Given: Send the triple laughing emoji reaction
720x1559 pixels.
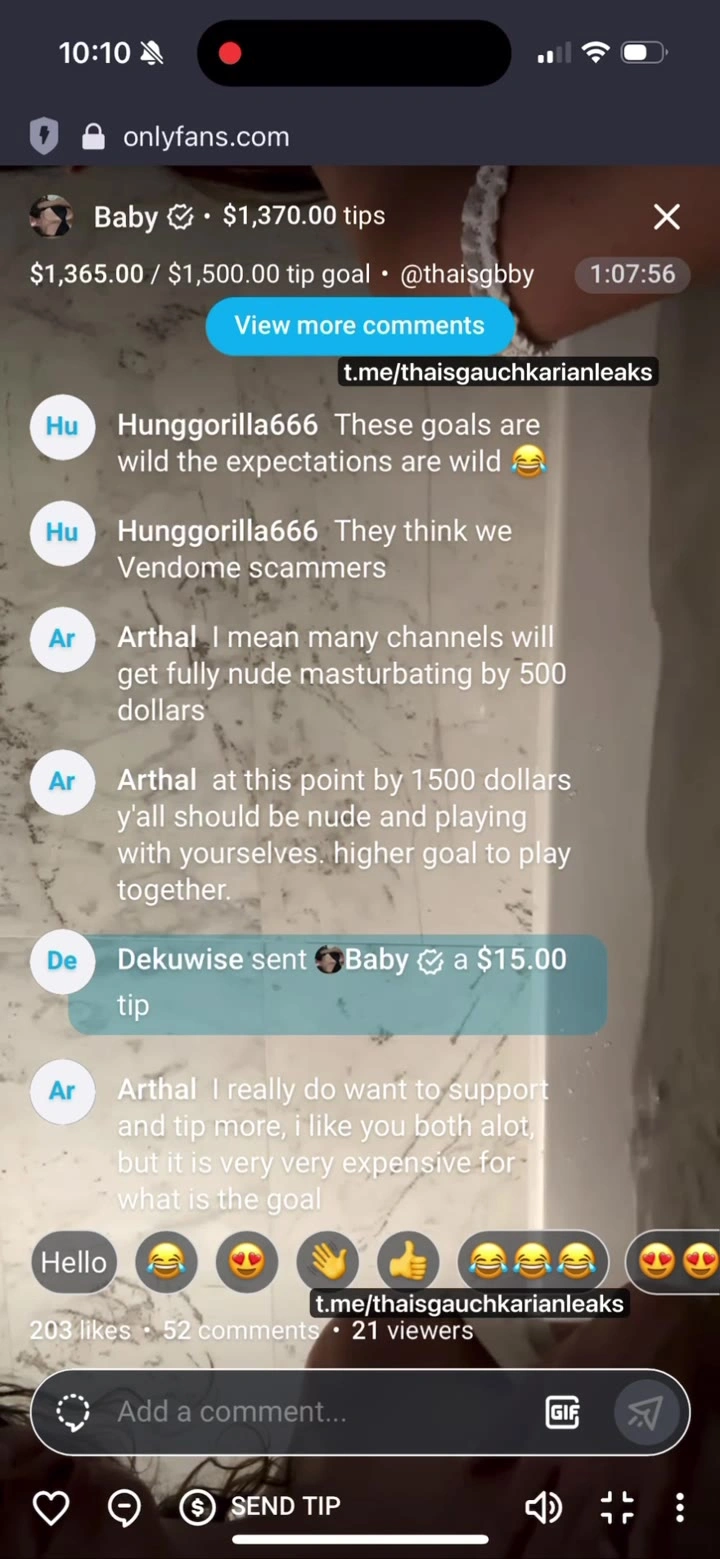Looking at the screenshot, I should tap(532, 1262).
